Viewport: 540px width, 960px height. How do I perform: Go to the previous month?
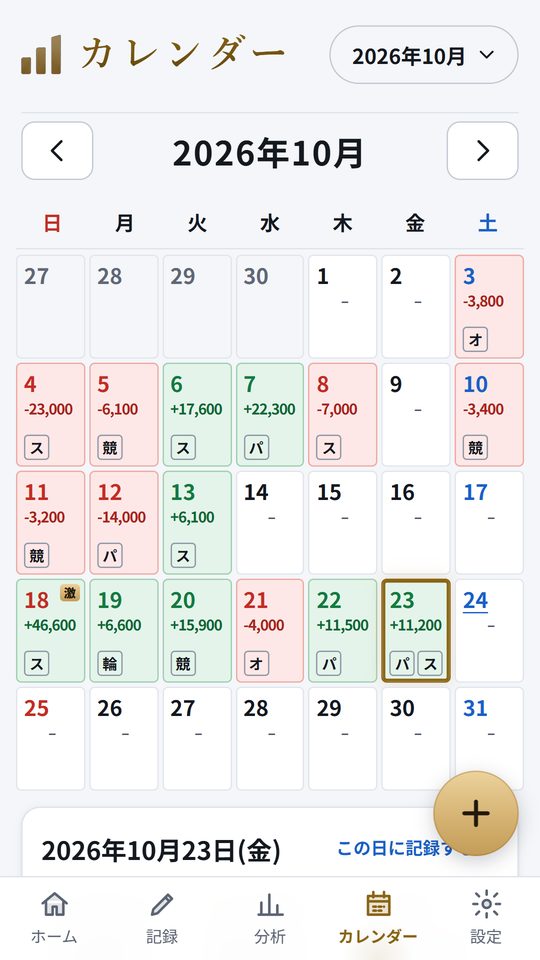57,151
